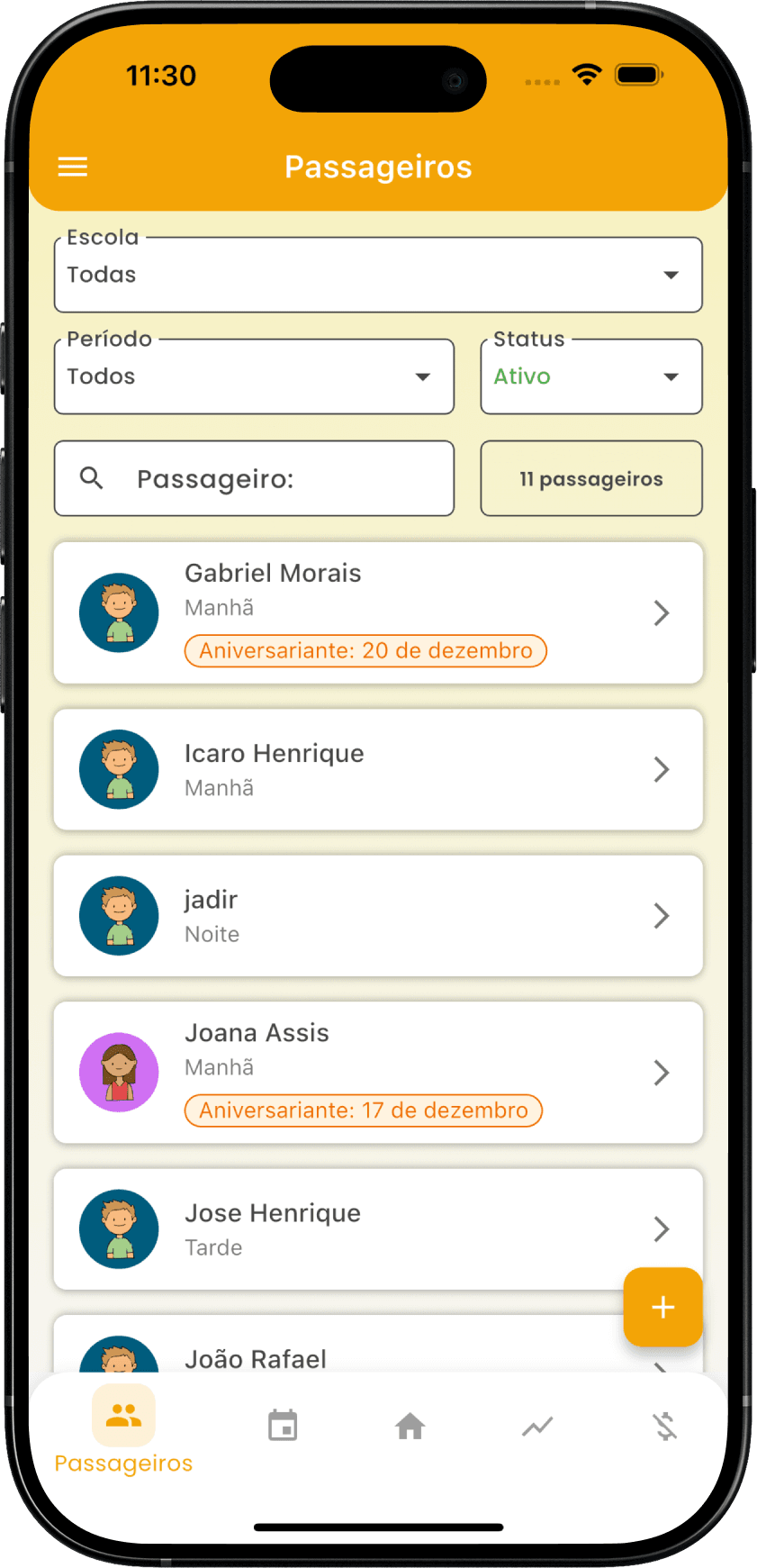Viewport: 757px width, 1568px height.
Task: Open the statistics trend-line icon
Action: [x=537, y=1425]
